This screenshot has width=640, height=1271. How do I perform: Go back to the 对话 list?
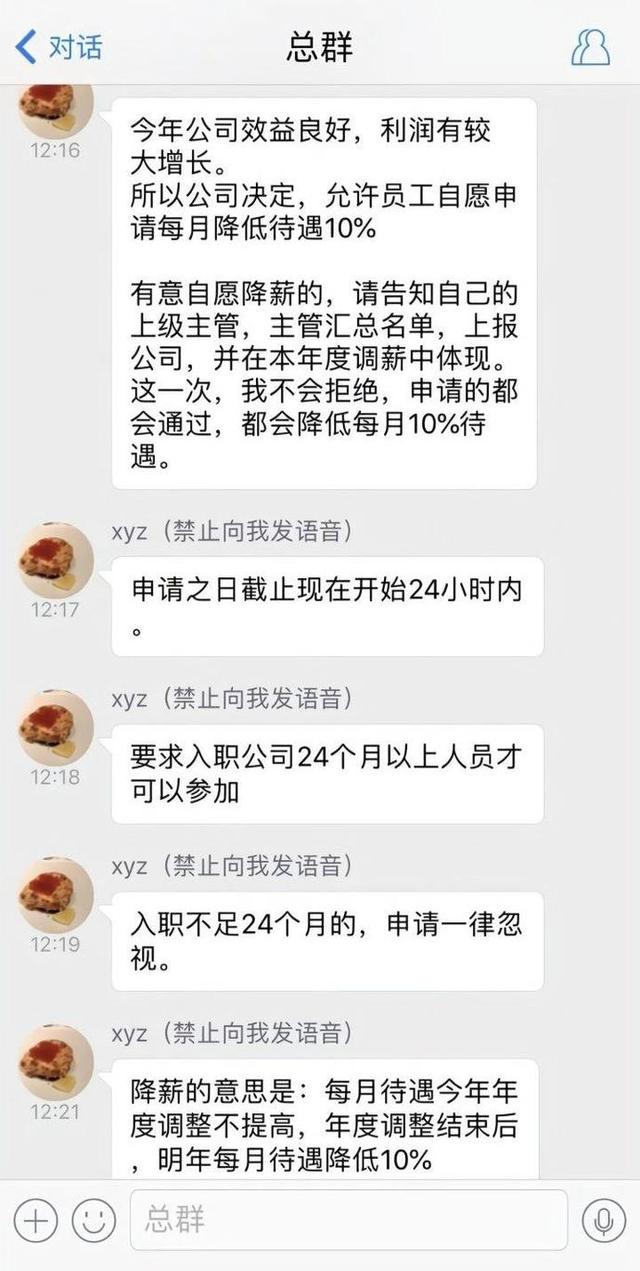(x=59, y=46)
